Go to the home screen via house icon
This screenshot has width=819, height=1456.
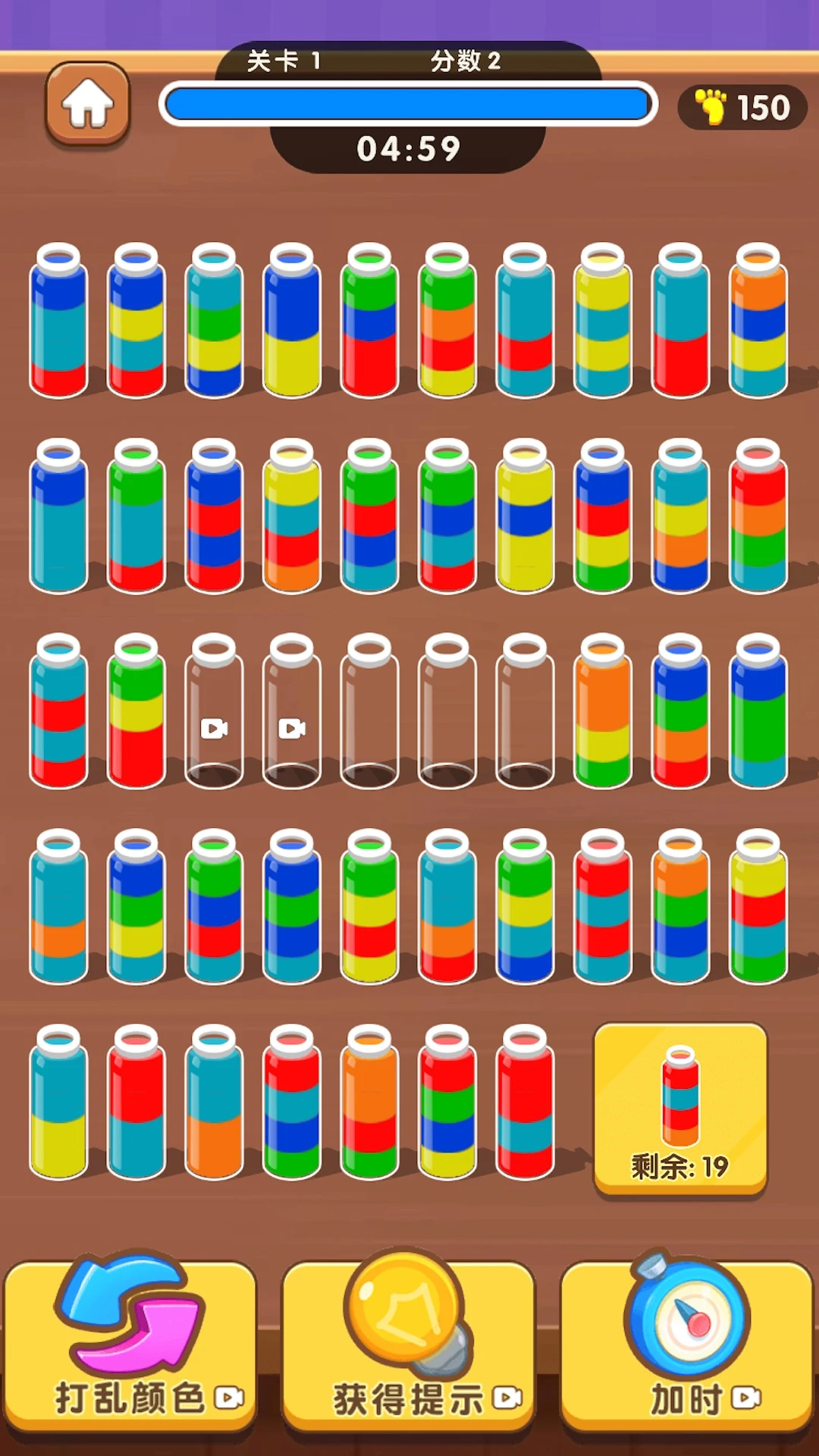(x=87, y=103)
